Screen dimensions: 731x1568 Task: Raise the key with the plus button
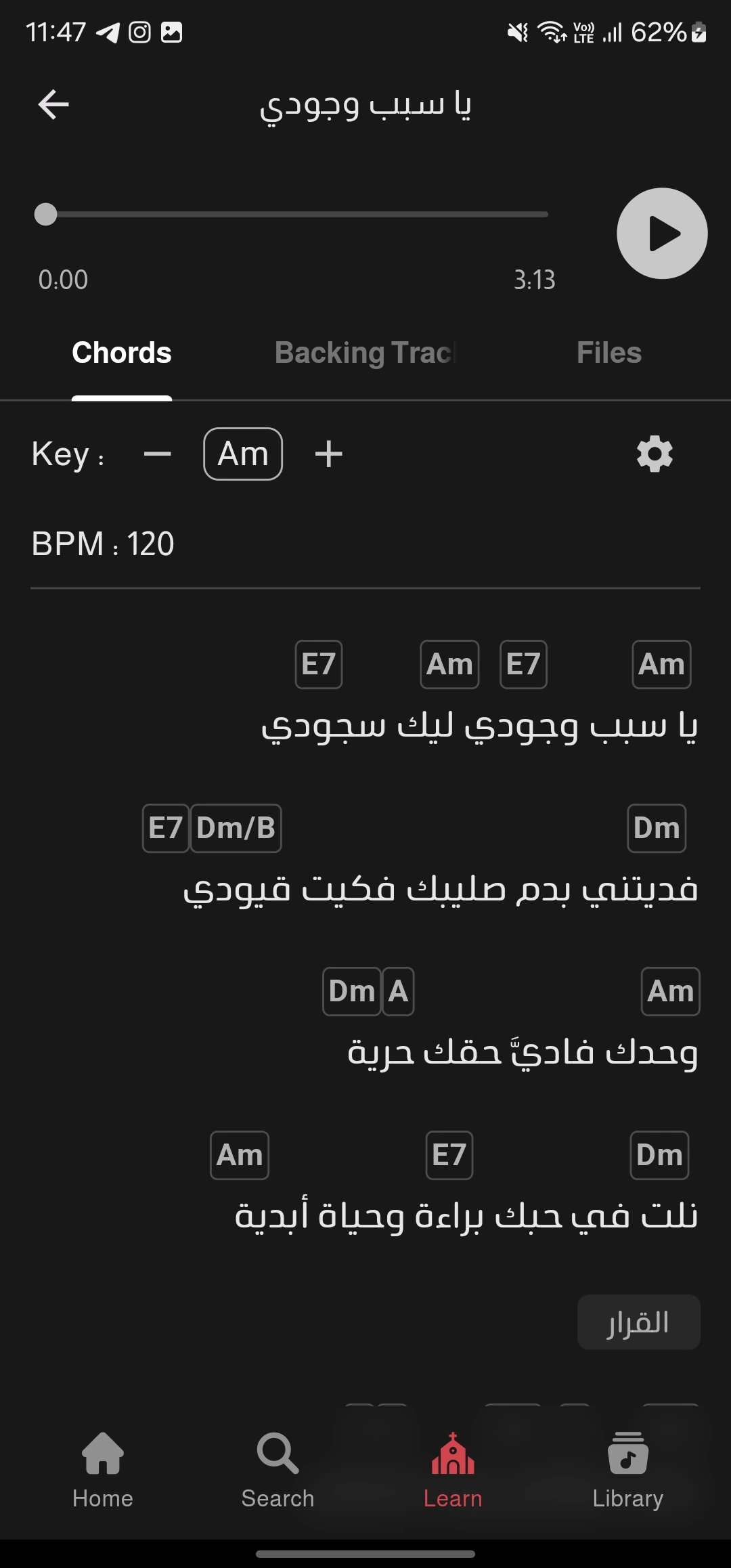coord(329,454)
